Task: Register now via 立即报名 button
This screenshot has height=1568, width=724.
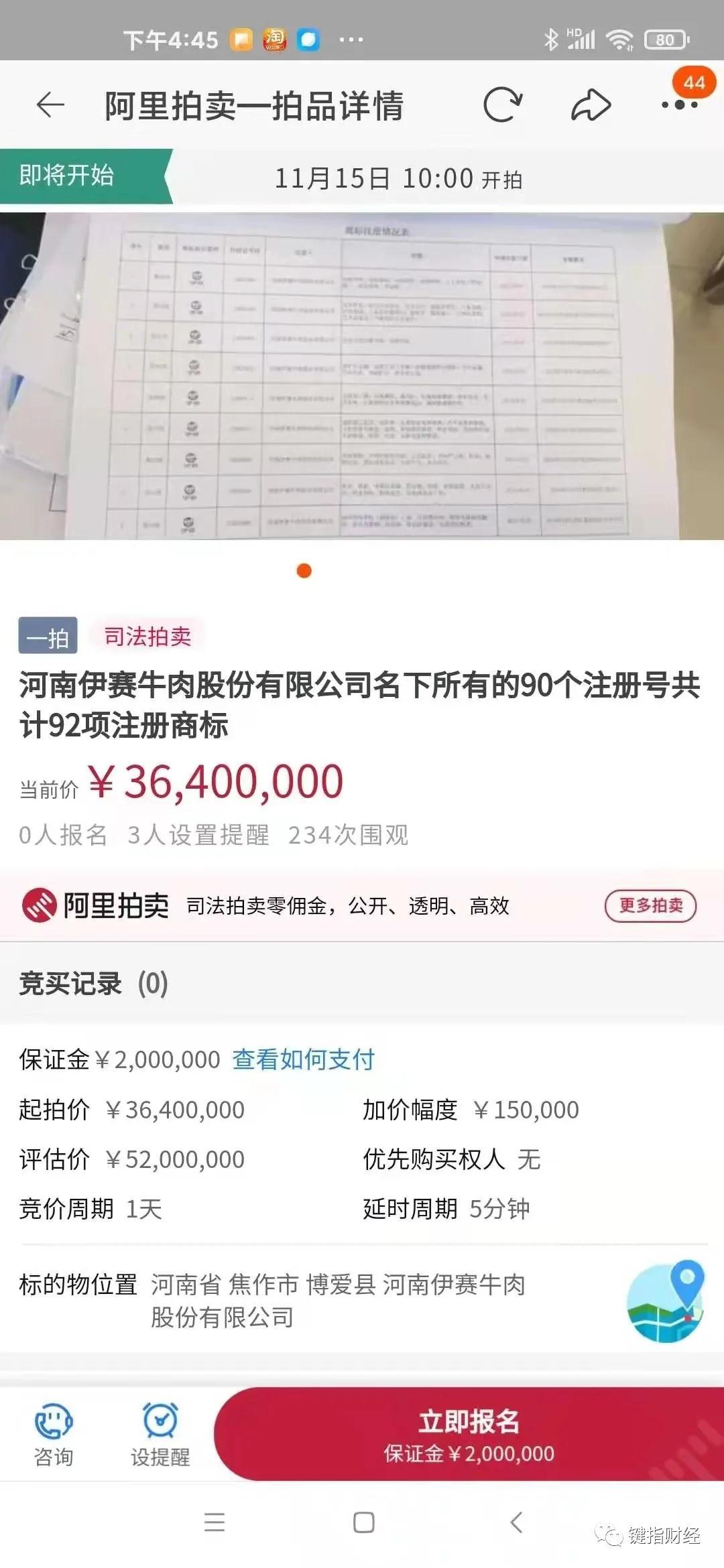Action: coord(469,1434)
